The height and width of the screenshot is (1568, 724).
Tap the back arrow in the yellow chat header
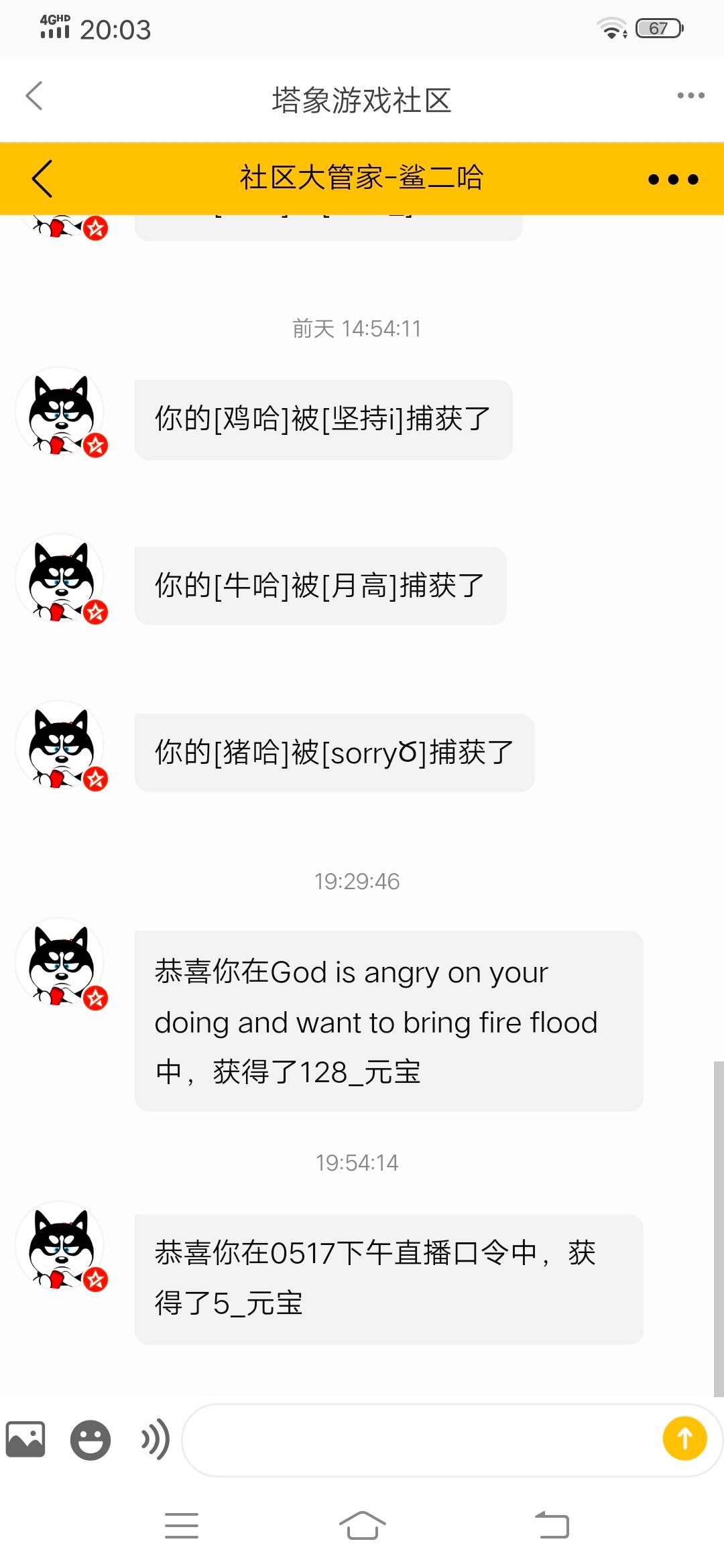42,179
